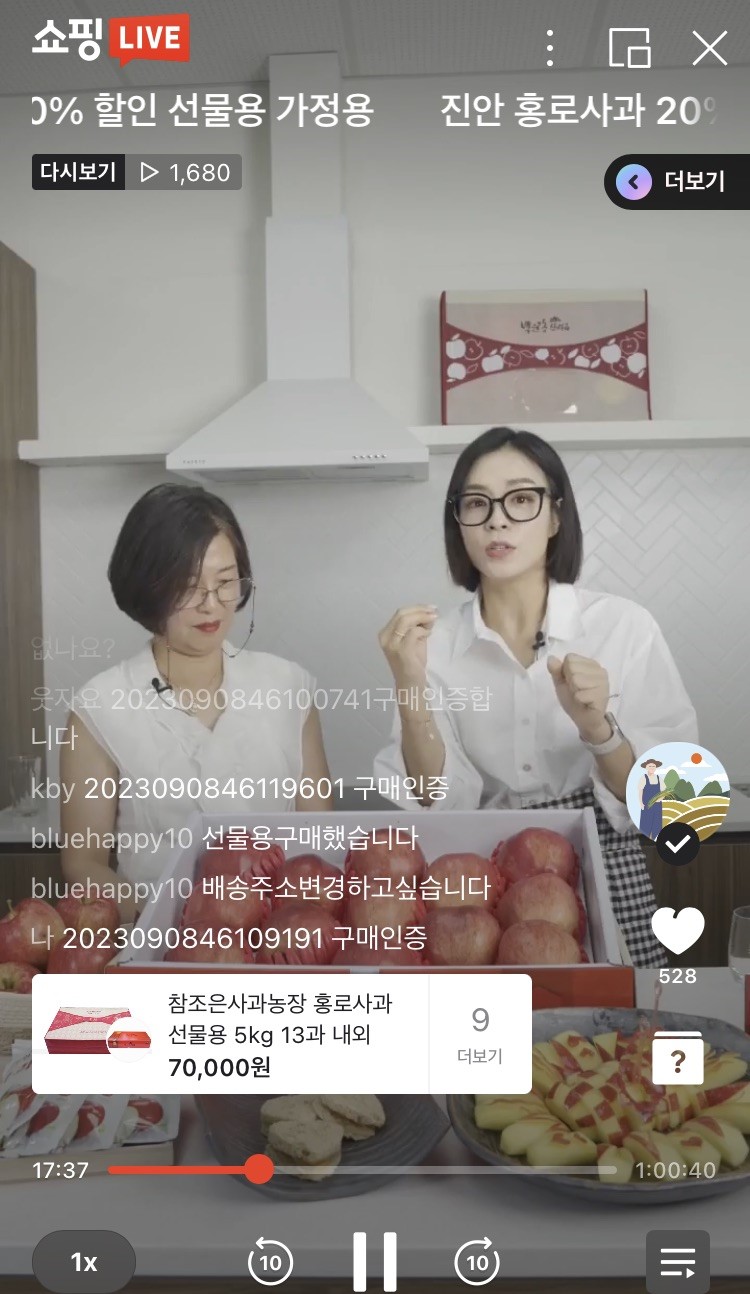This screenshot has width=750, height=1294.
Task: Open the playlist queue icon
Action: click(x=677, y=1262)
